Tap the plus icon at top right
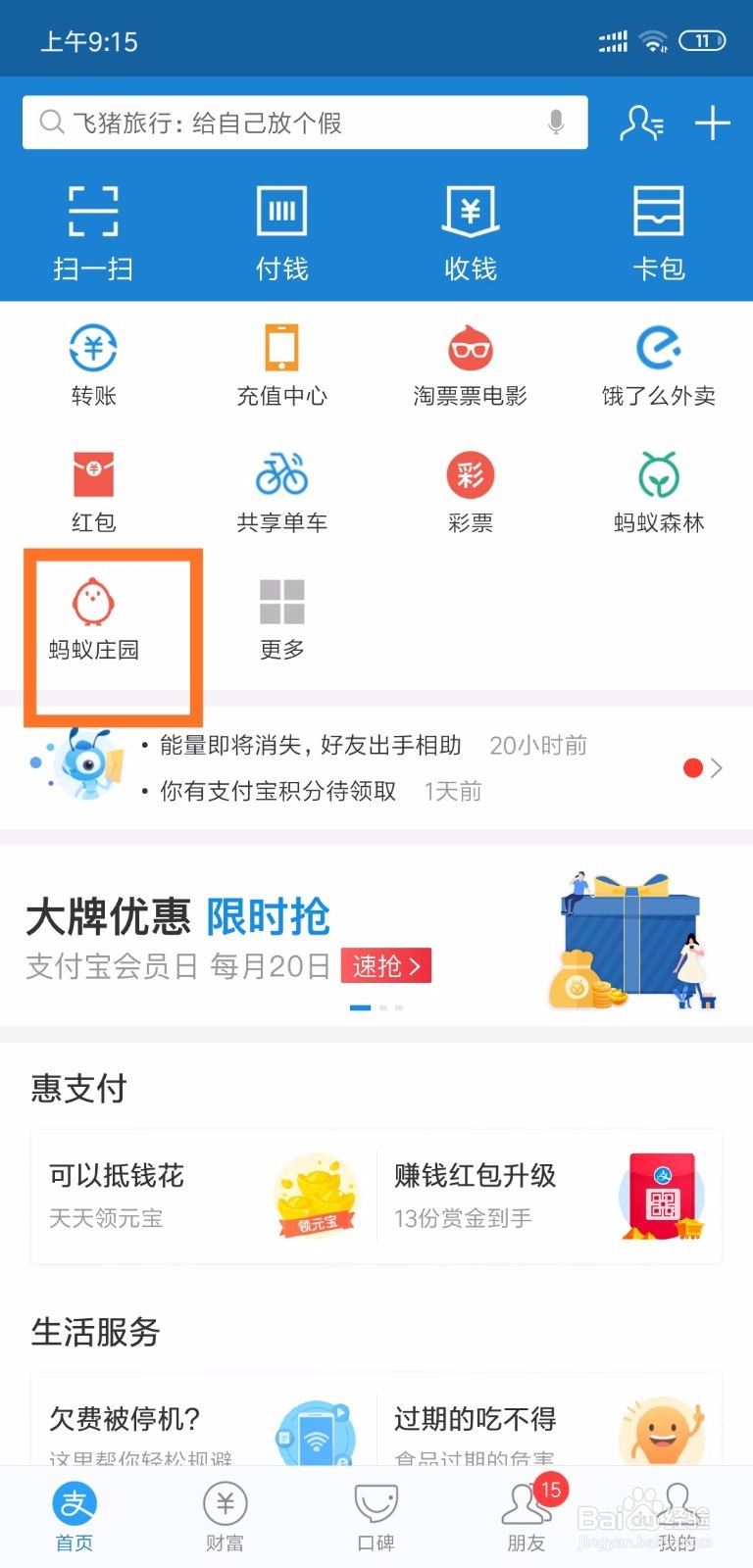Viewport: 753px width, 1568px height. [712, 122]
